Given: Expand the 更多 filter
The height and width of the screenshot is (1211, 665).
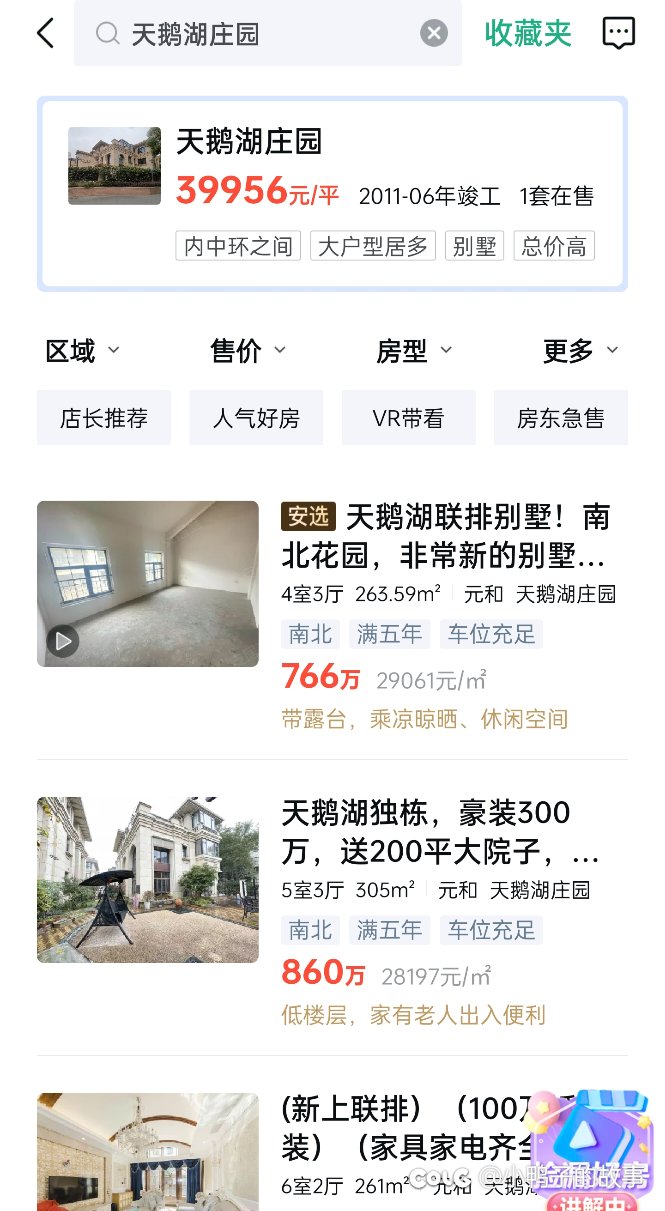Looking at the screenshot, I should point(581,351).
